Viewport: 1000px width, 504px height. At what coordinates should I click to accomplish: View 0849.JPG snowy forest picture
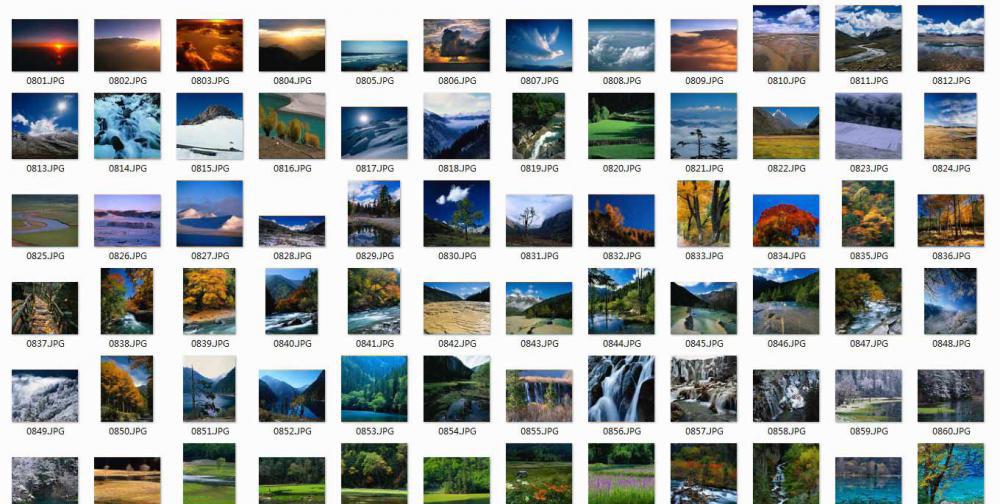point(44,396)
